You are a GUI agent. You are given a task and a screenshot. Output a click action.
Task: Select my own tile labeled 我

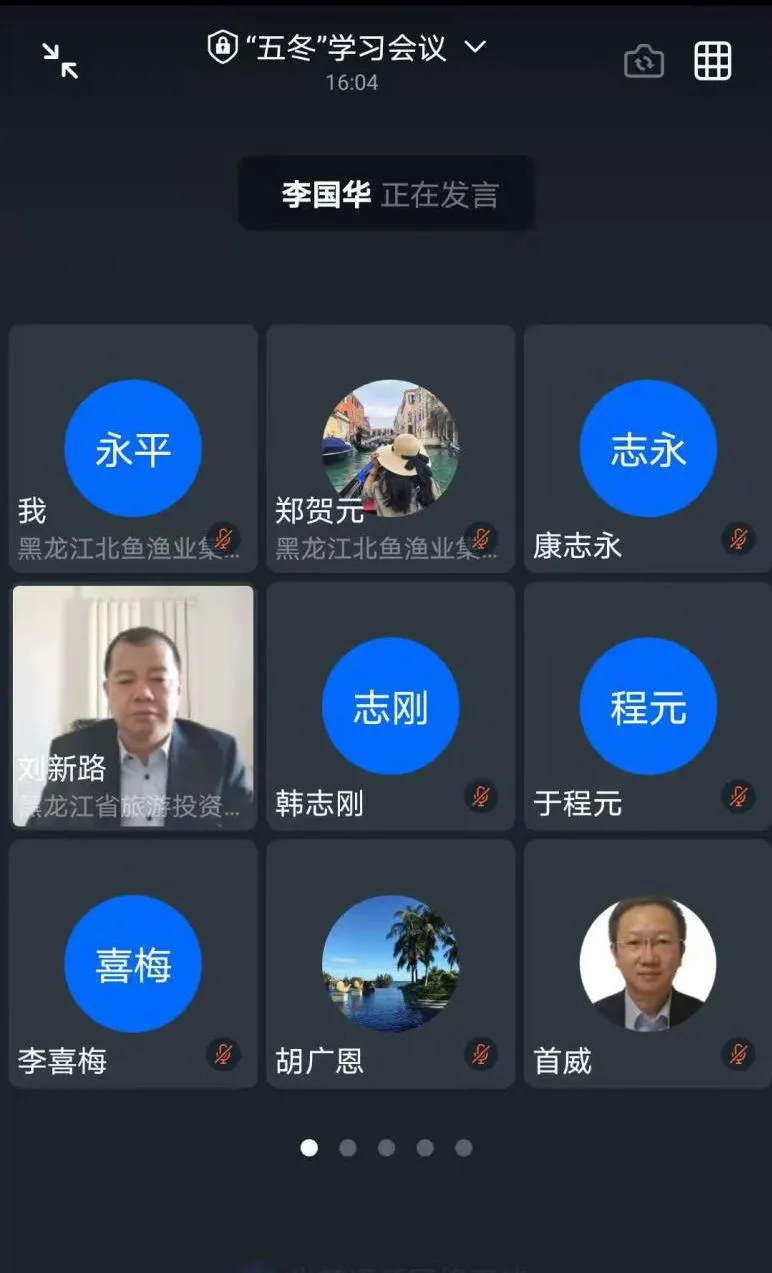coord(133,448)
